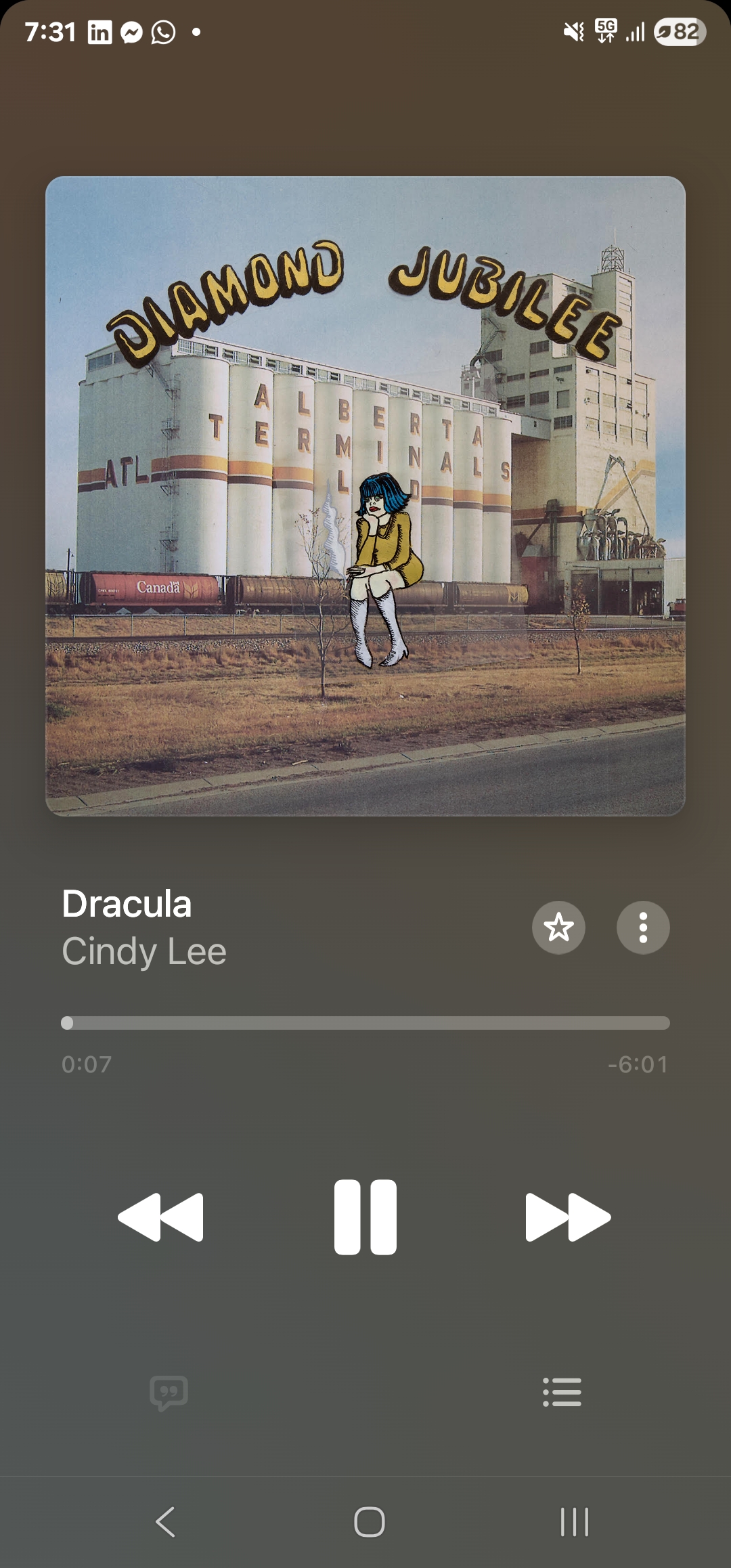The image size is (731, 1568).
Task: Pause the song Dracula
Action: 365,1217
